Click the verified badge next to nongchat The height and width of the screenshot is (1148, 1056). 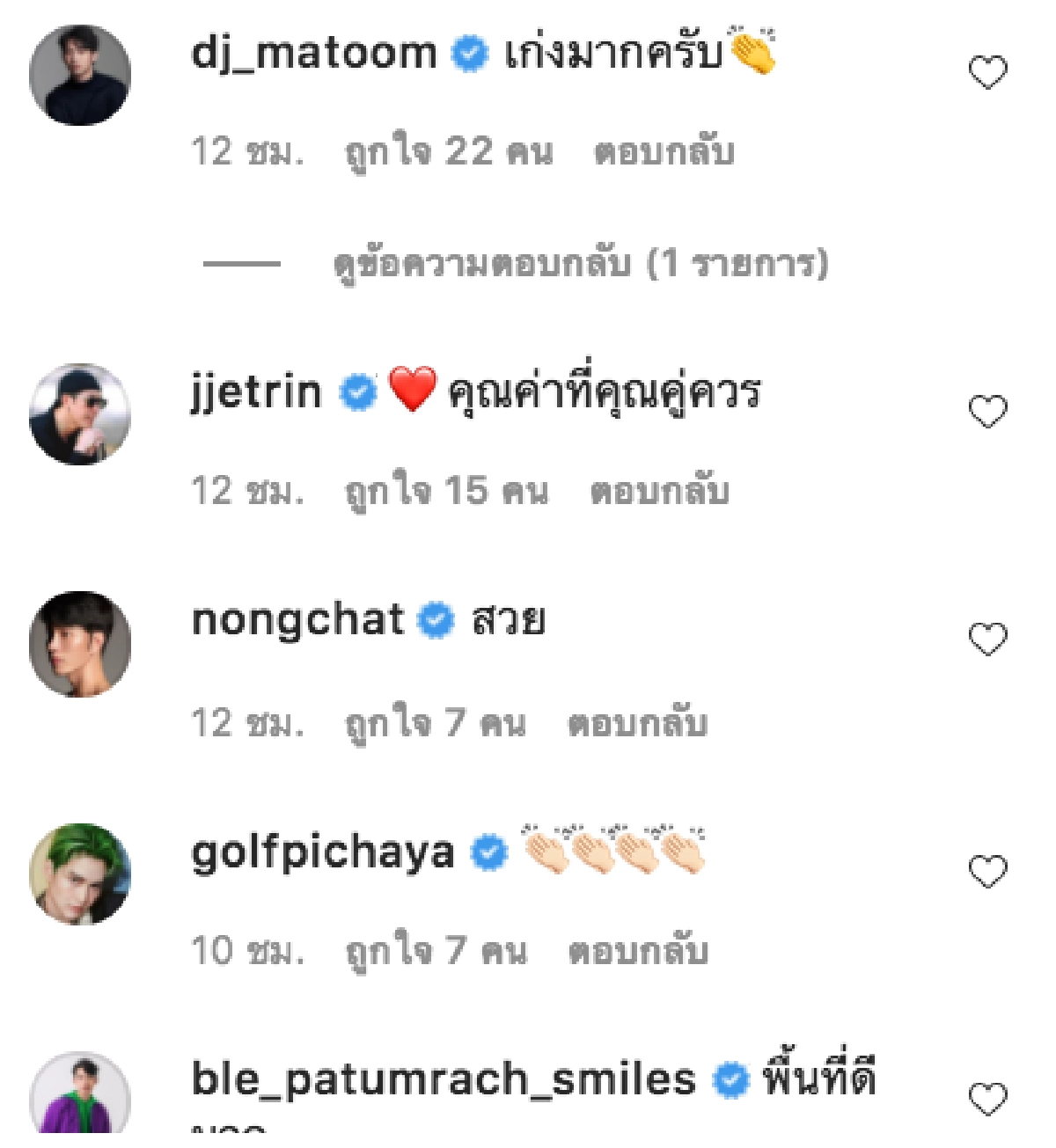[433, 620]
